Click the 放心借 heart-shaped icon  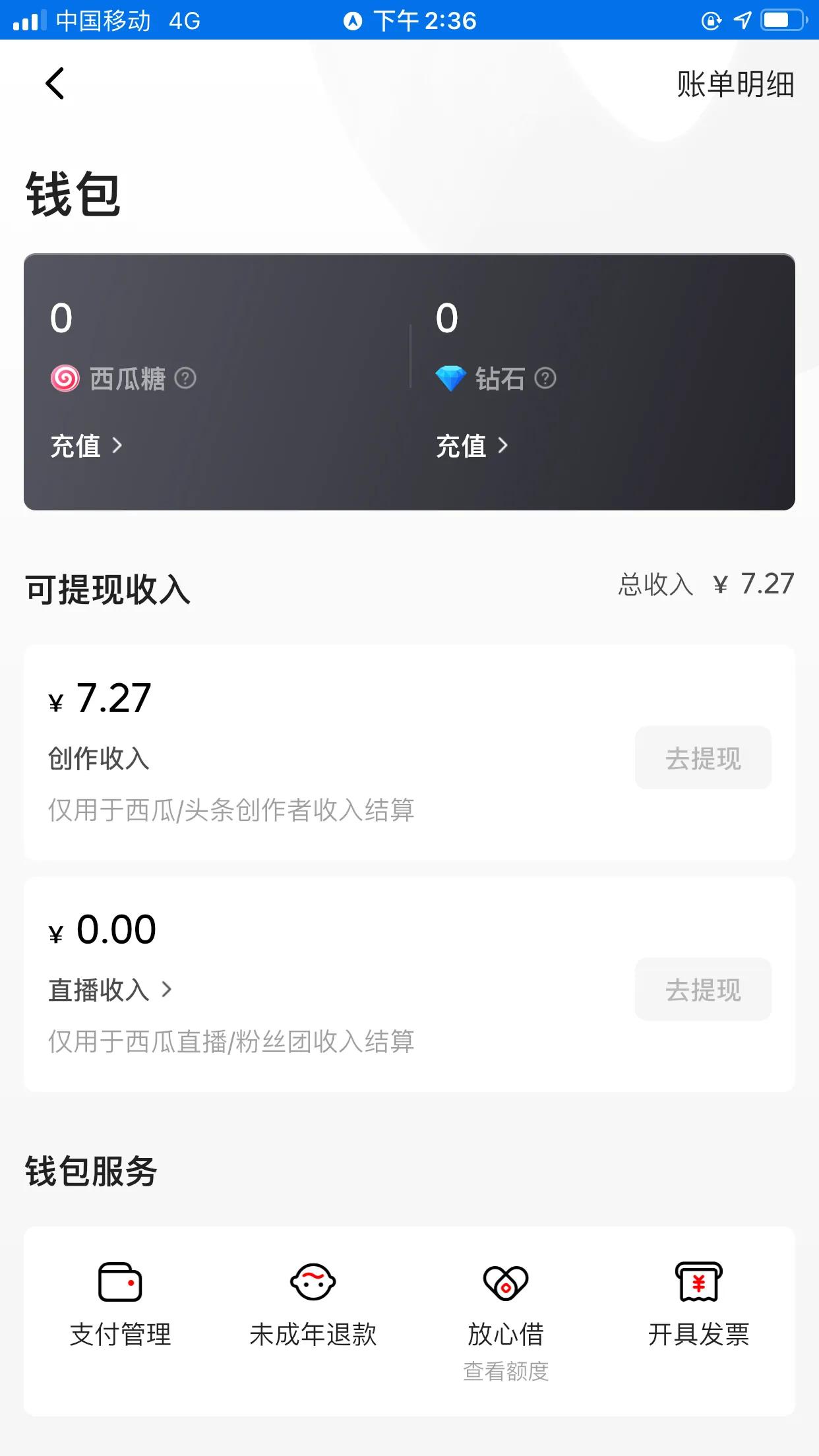click(505, 1283)
